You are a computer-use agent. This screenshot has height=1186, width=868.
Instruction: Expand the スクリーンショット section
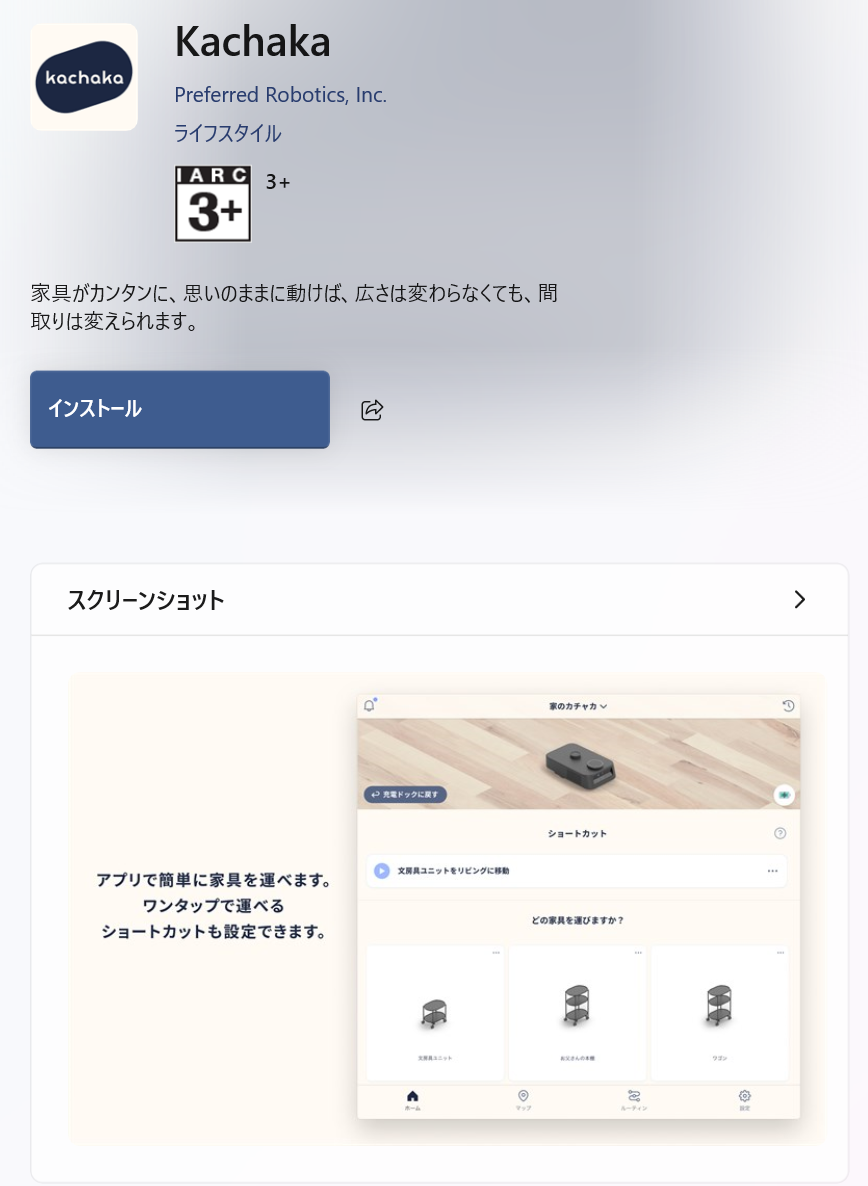799,599
